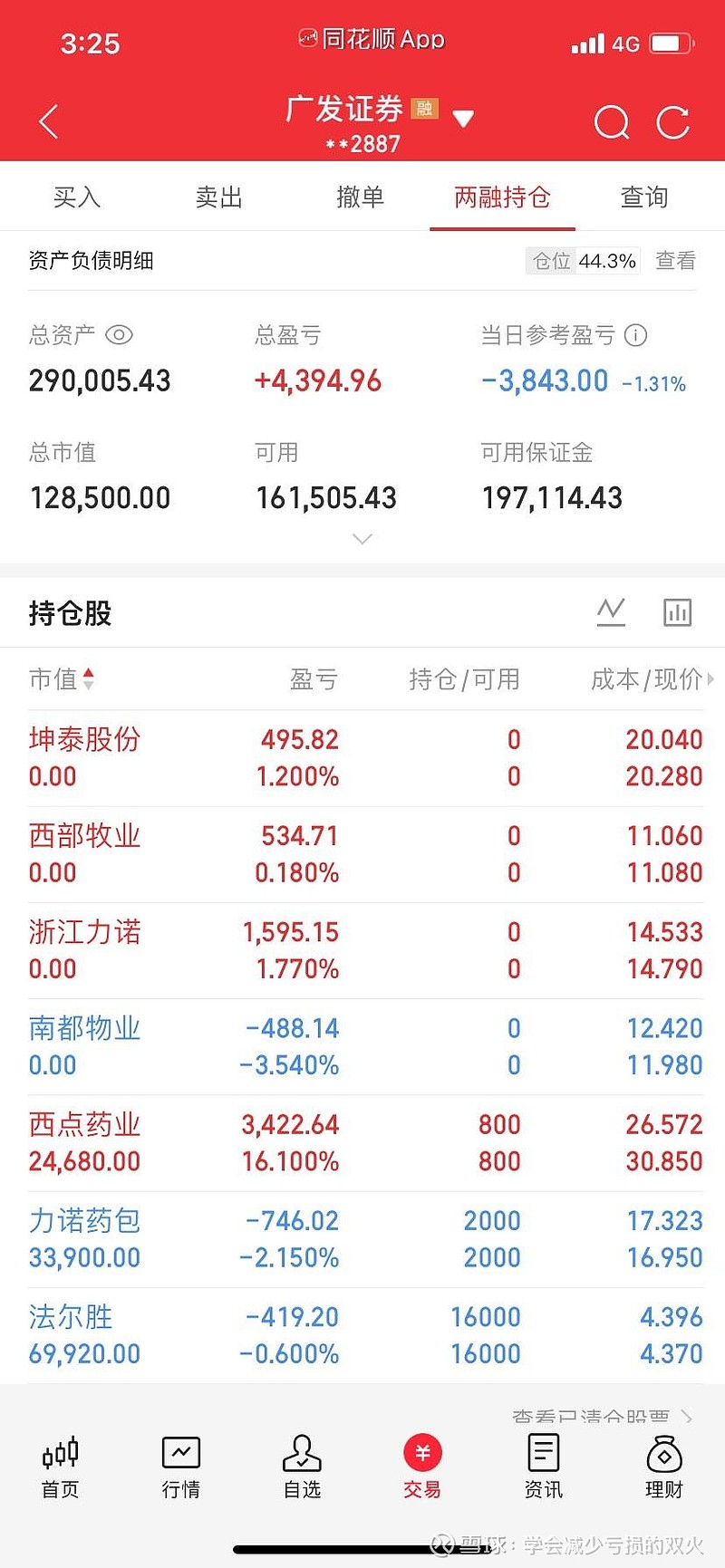
Task: Expand the asset summary chevron
Action: [x=362, y=539]
